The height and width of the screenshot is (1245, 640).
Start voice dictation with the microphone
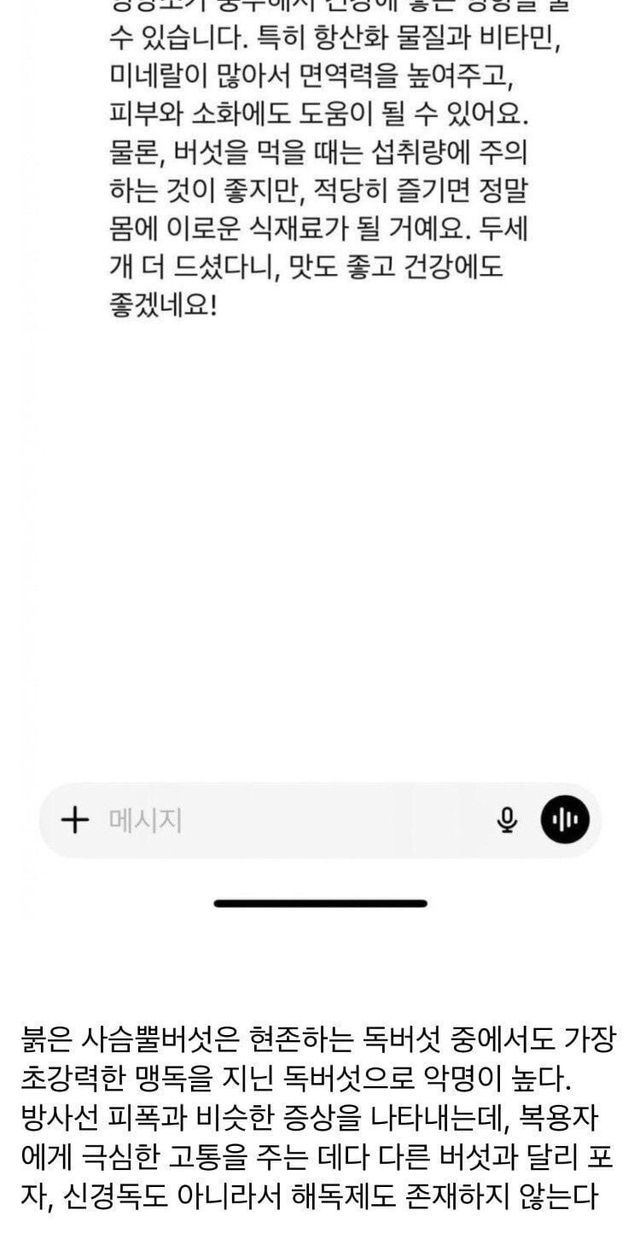coord(508,821)
